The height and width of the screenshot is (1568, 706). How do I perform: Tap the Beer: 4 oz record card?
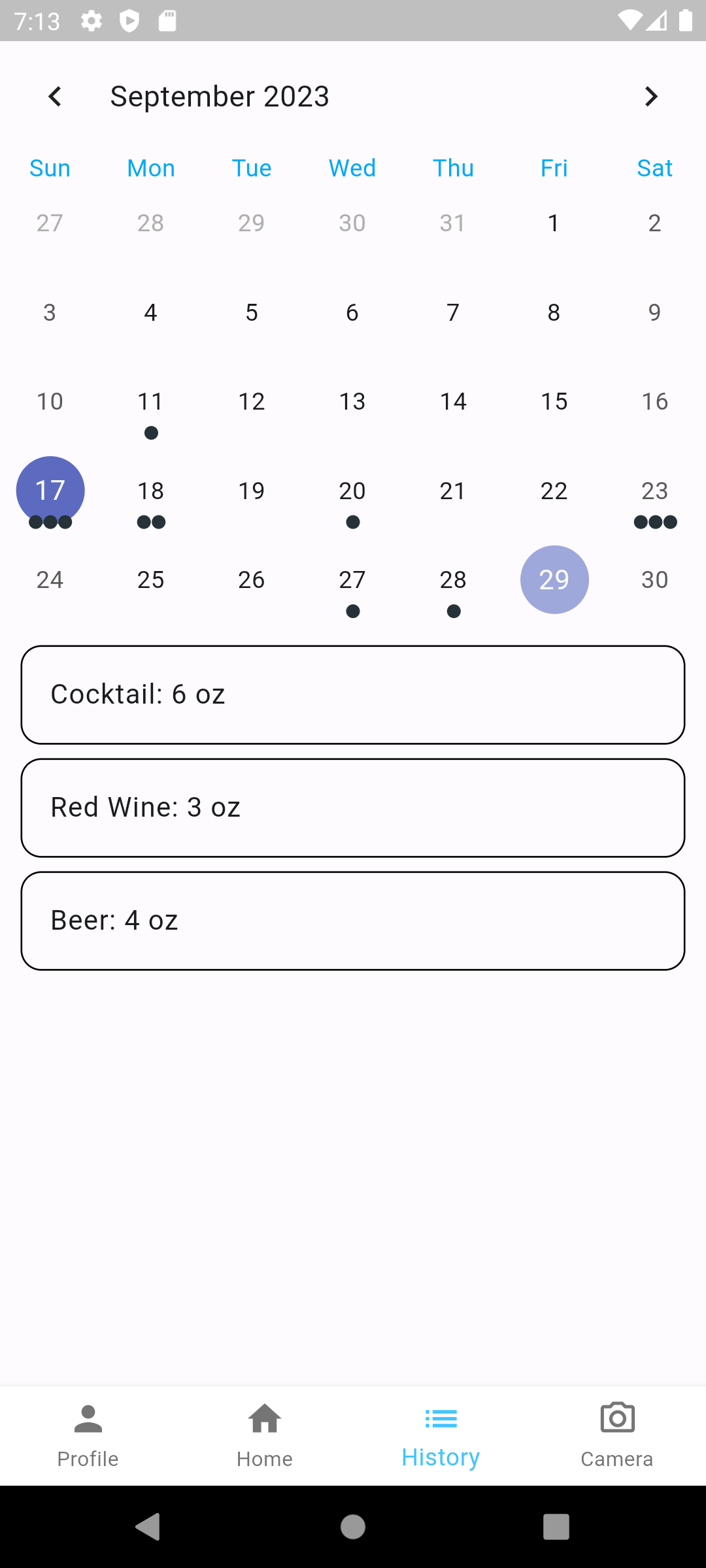click(353, 920)
